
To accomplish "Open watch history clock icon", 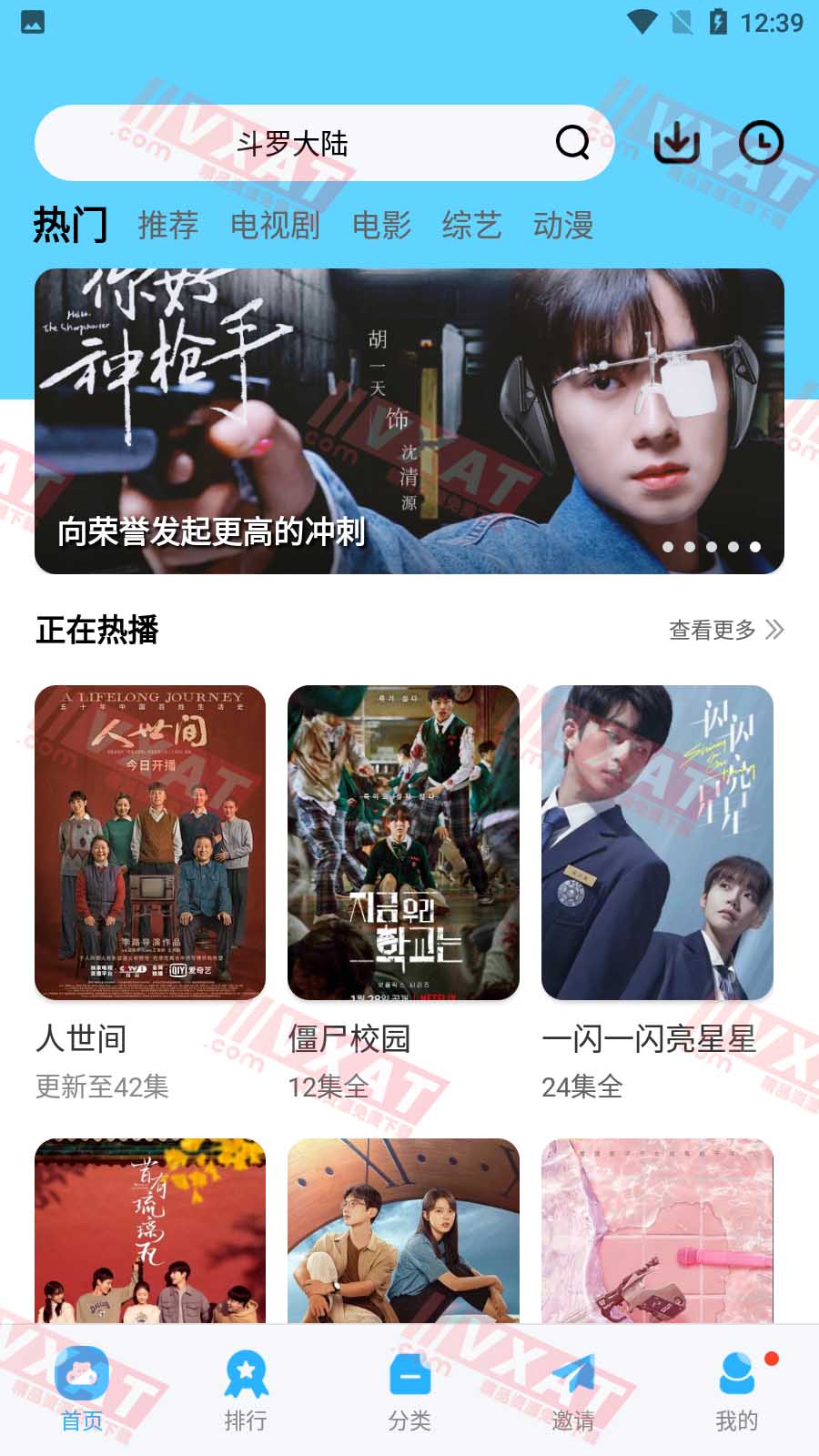I will tap(761, 142).
